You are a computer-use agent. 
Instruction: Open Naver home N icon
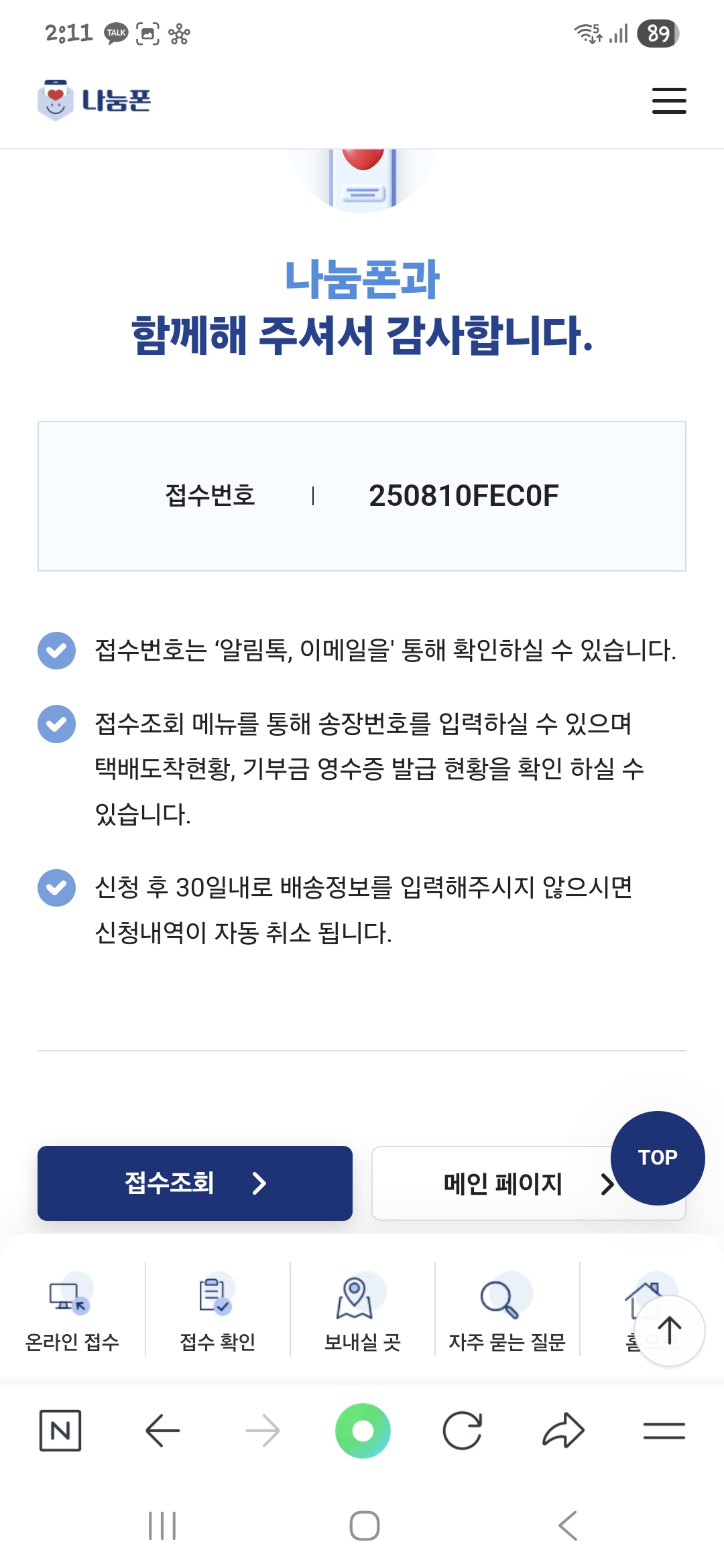[60, 1431]
